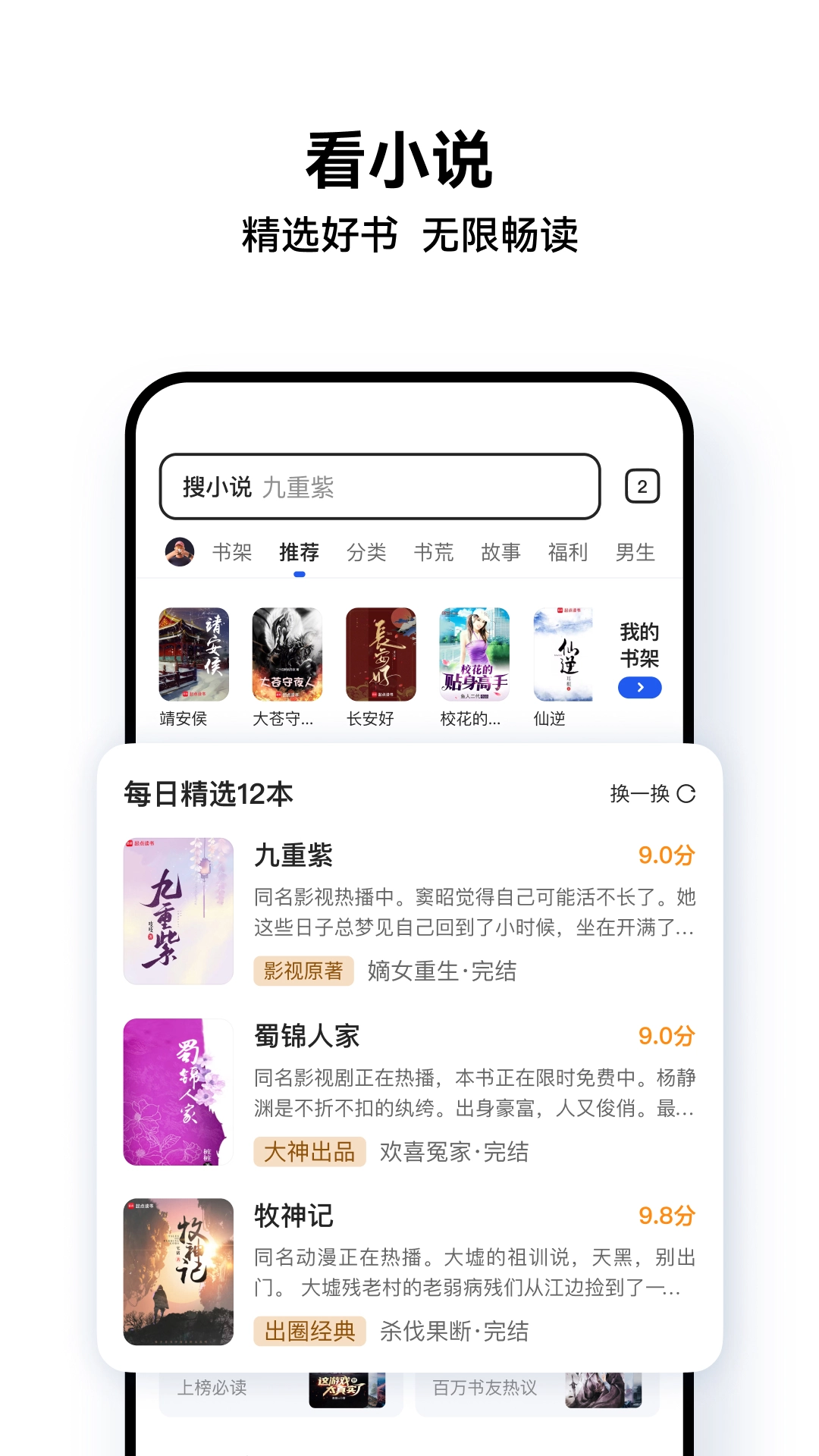Viewport: 819px width, 1456px height.
Task: Open 校花的贴身高手 via its title
Action: 472,719
